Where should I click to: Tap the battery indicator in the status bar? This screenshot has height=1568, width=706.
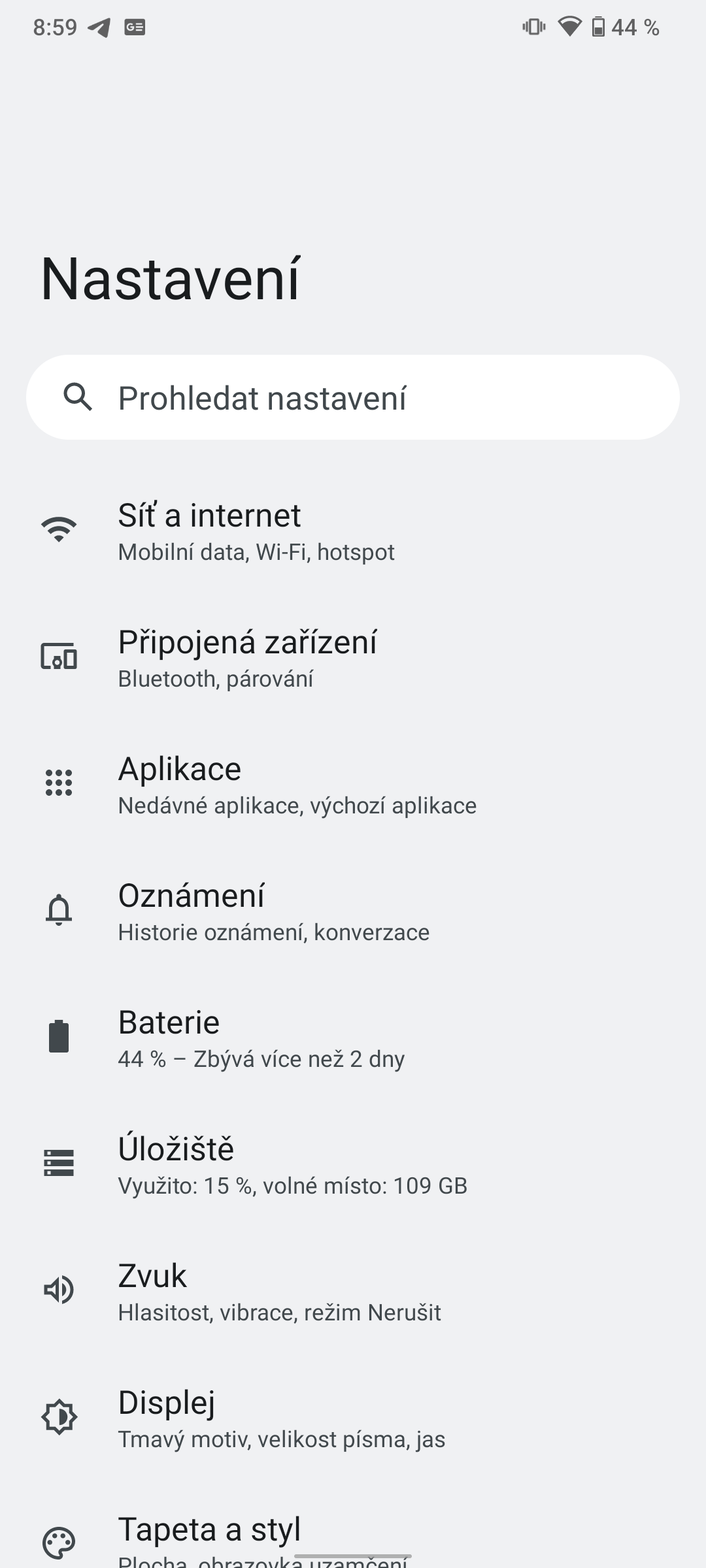pos(599,27)
